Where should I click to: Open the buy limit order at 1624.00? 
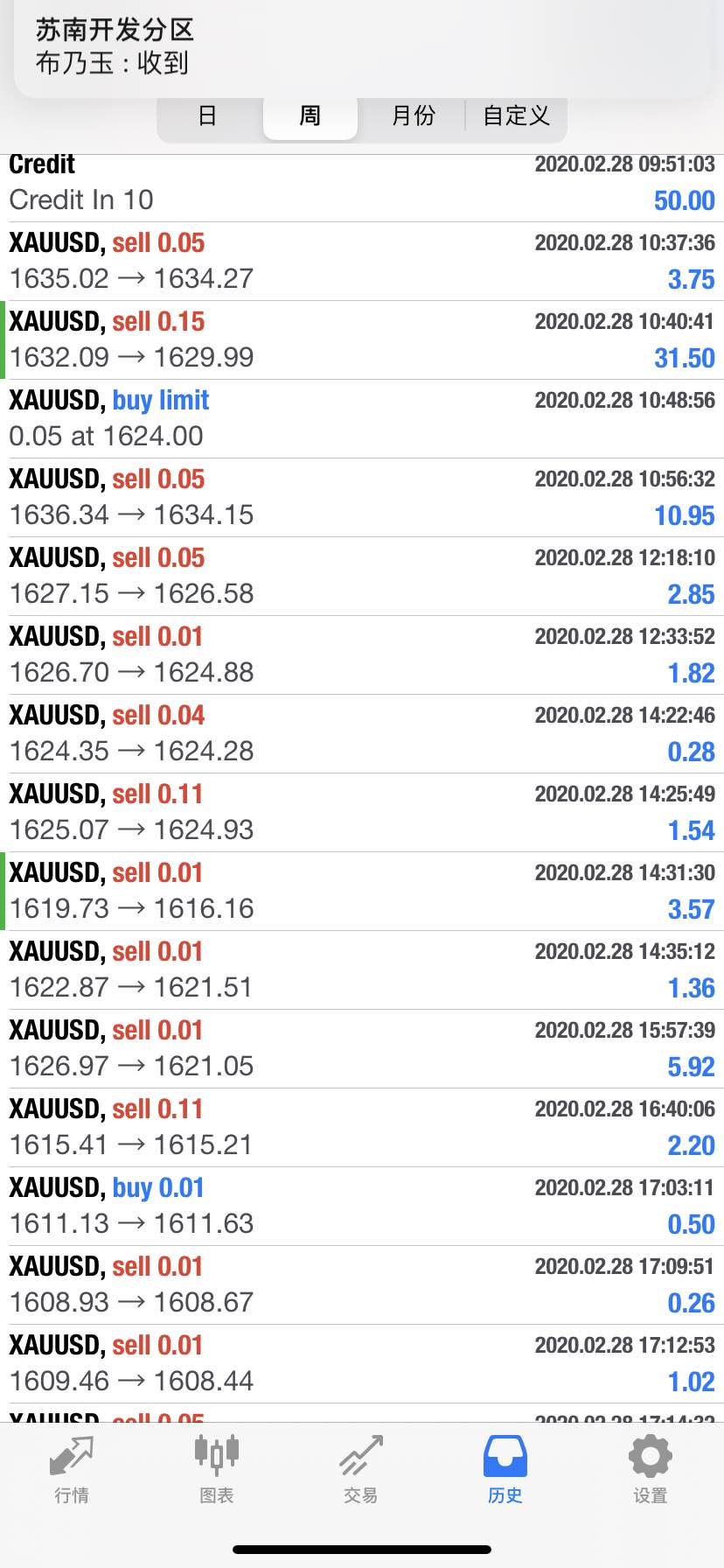click(362, 419)
